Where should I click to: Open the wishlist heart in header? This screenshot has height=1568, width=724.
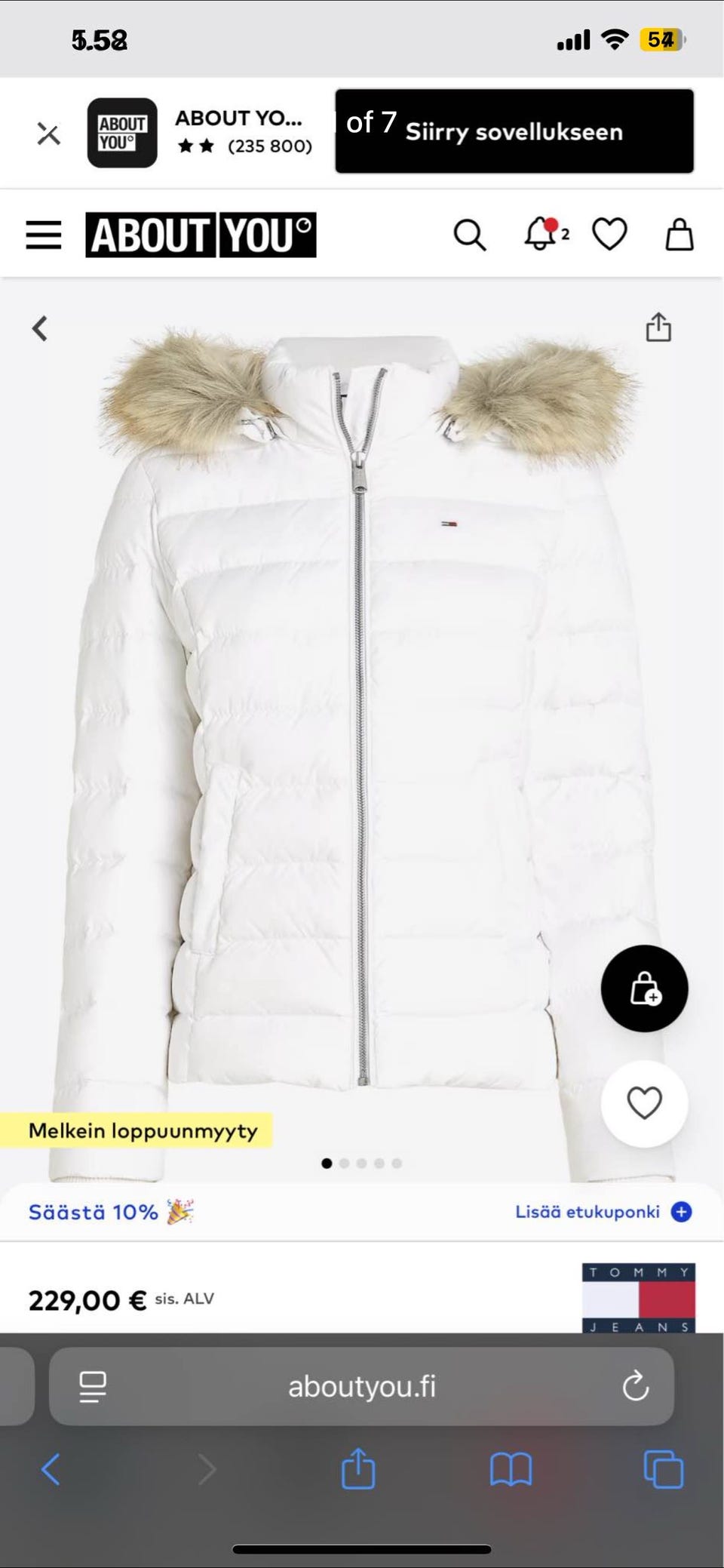point(609,234)
